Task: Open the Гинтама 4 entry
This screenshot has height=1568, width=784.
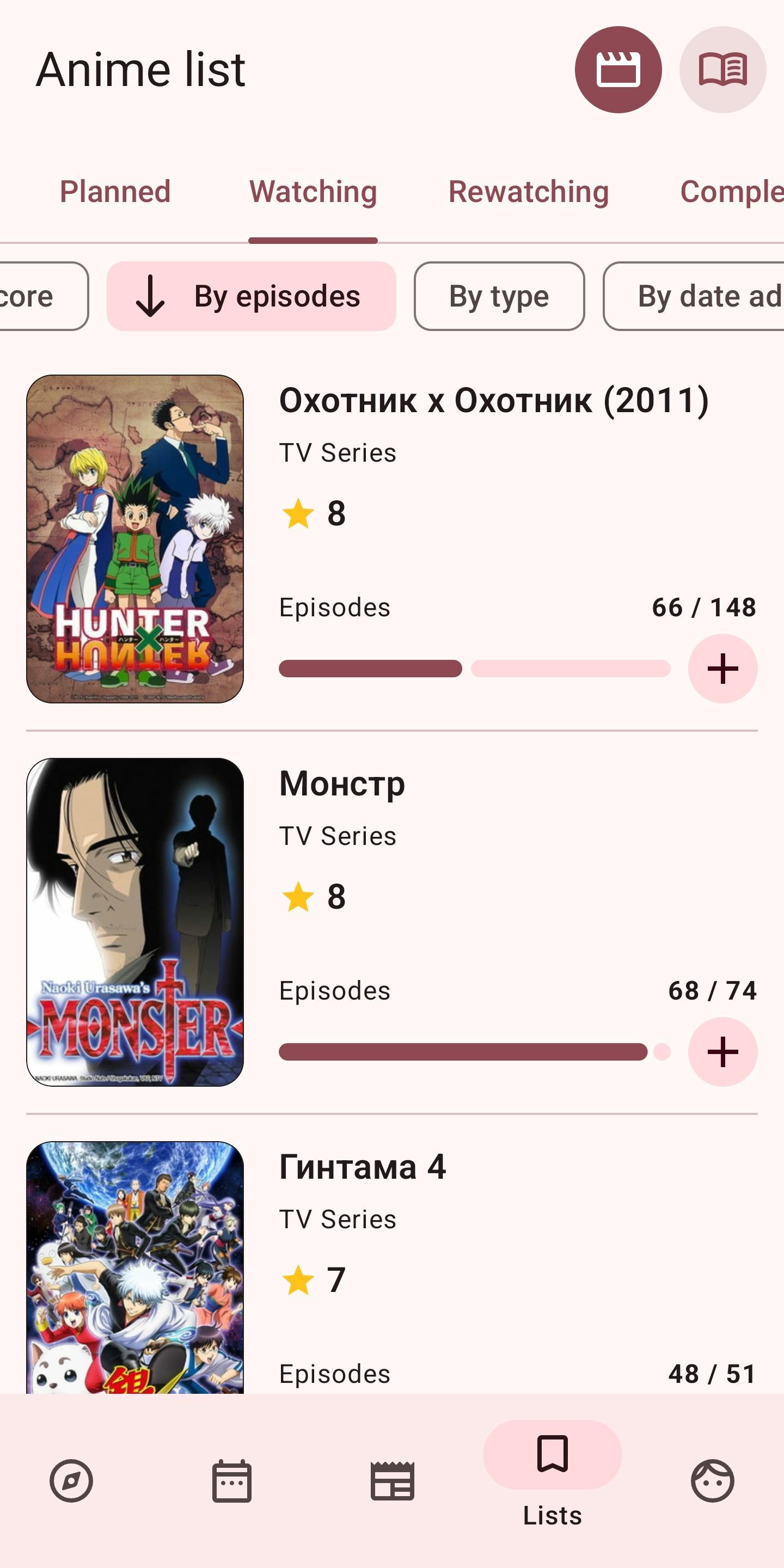Action: (363, 1167)
